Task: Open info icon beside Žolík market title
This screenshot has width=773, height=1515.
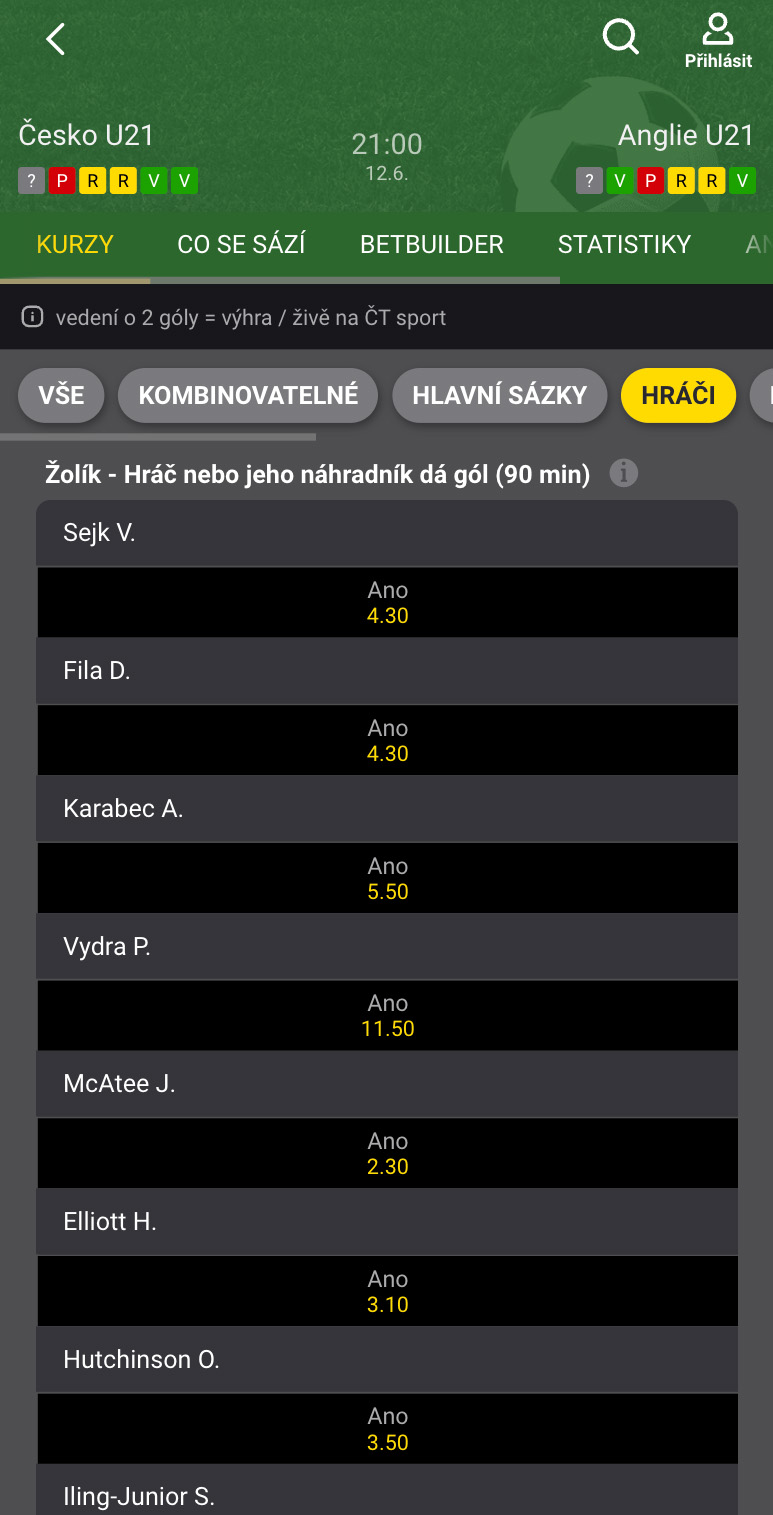Action: [624, 473]
